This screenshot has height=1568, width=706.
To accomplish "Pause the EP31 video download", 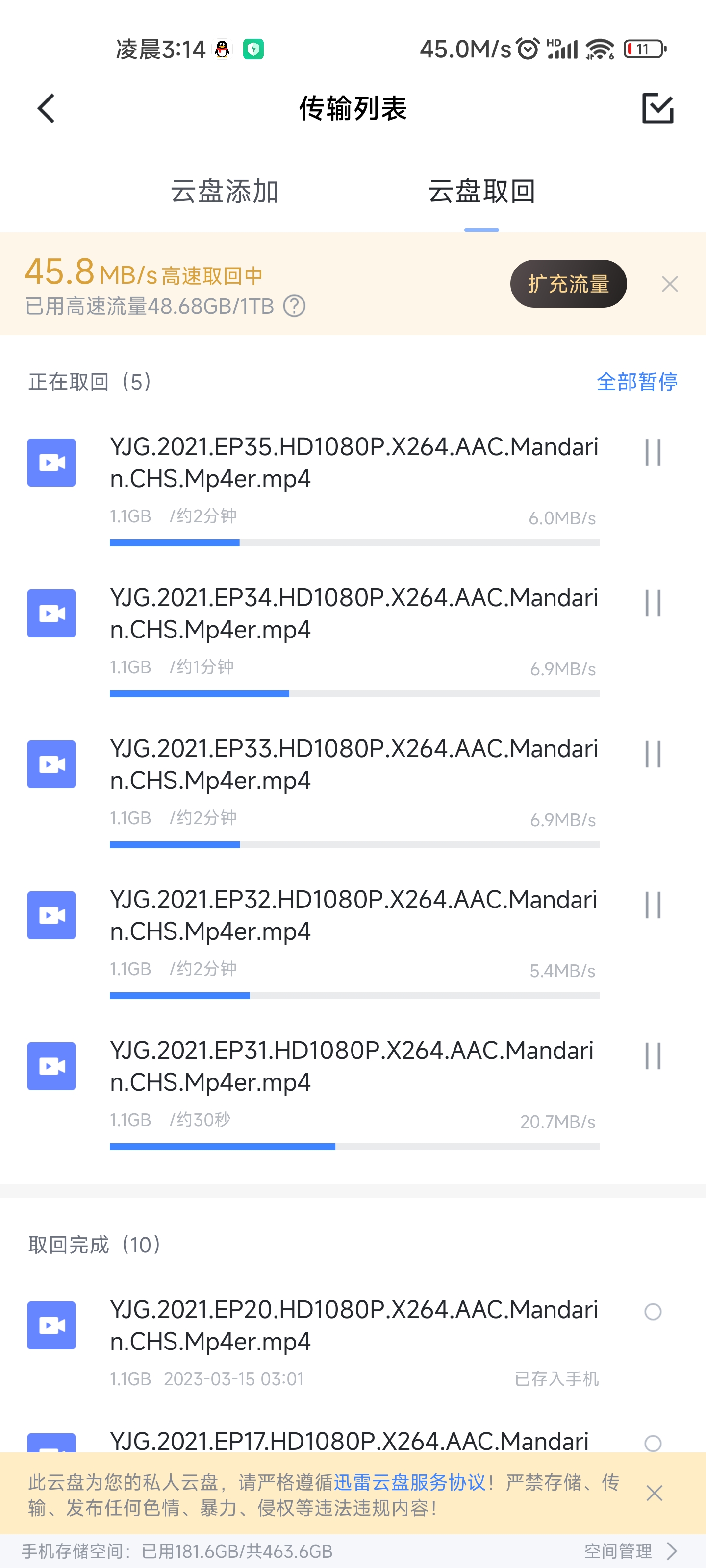I will (x=653, y=1057).
